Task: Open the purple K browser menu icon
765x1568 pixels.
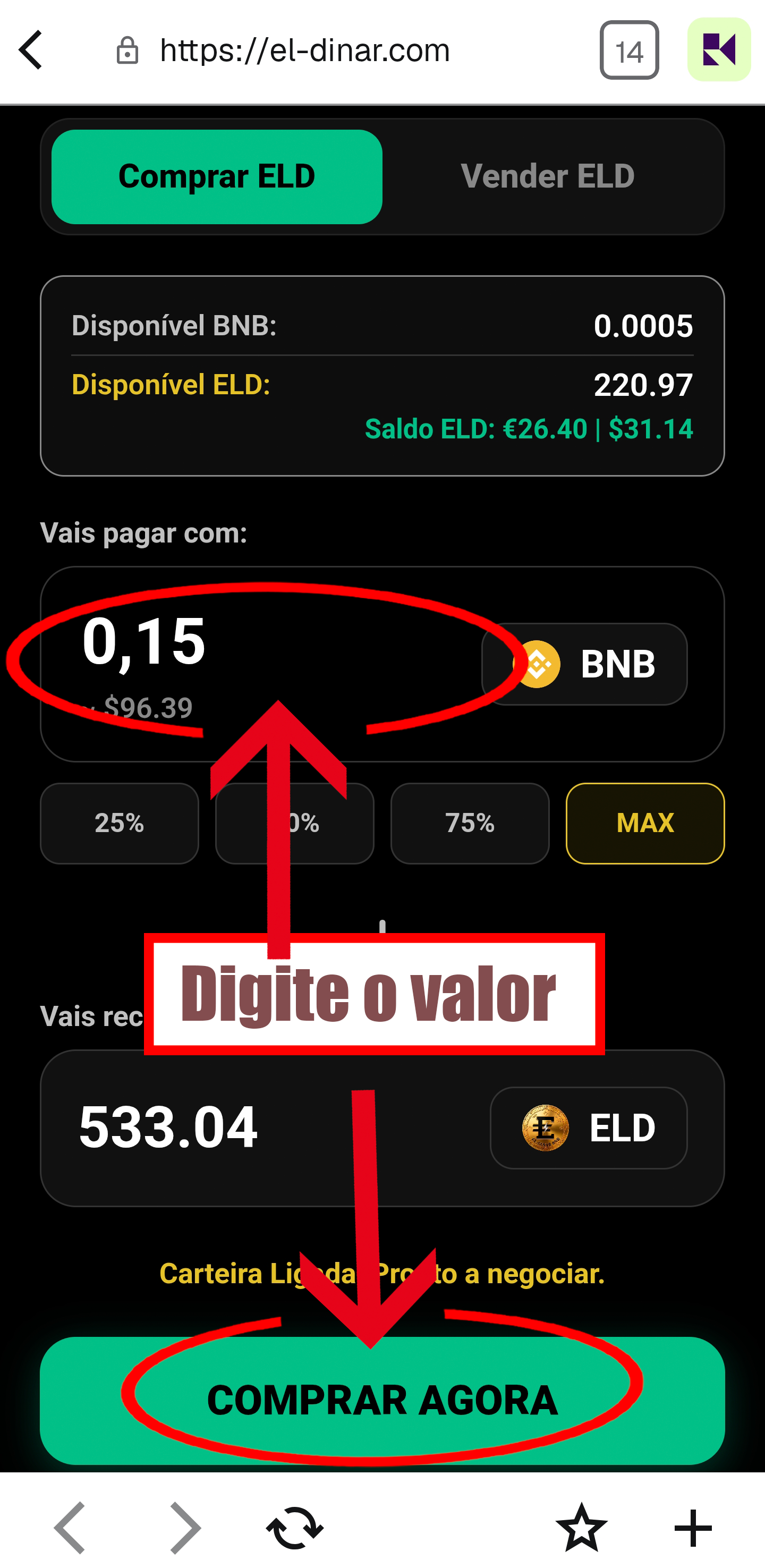Action: [x=718, y=50]
